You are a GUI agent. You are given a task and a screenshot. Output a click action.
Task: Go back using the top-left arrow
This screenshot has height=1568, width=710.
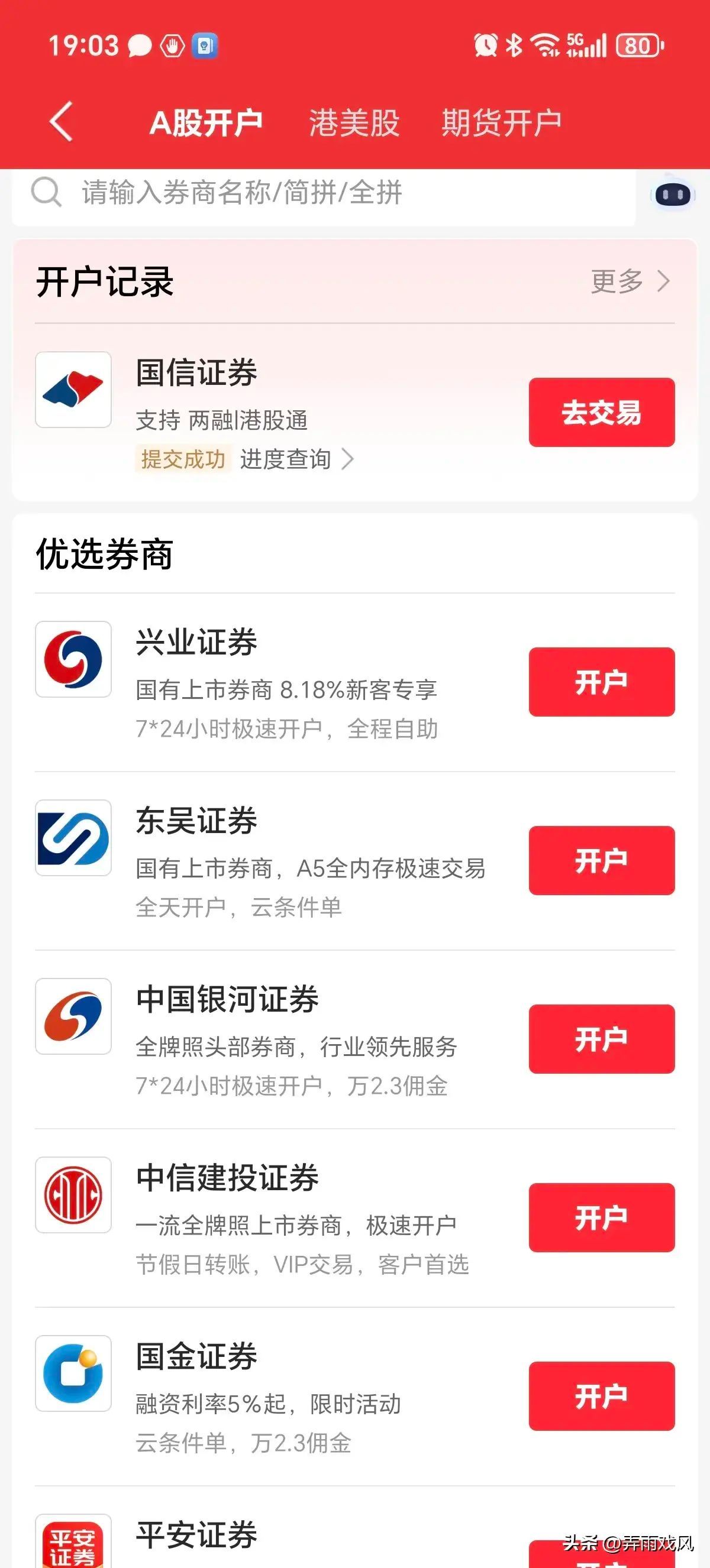coord(61,122)
